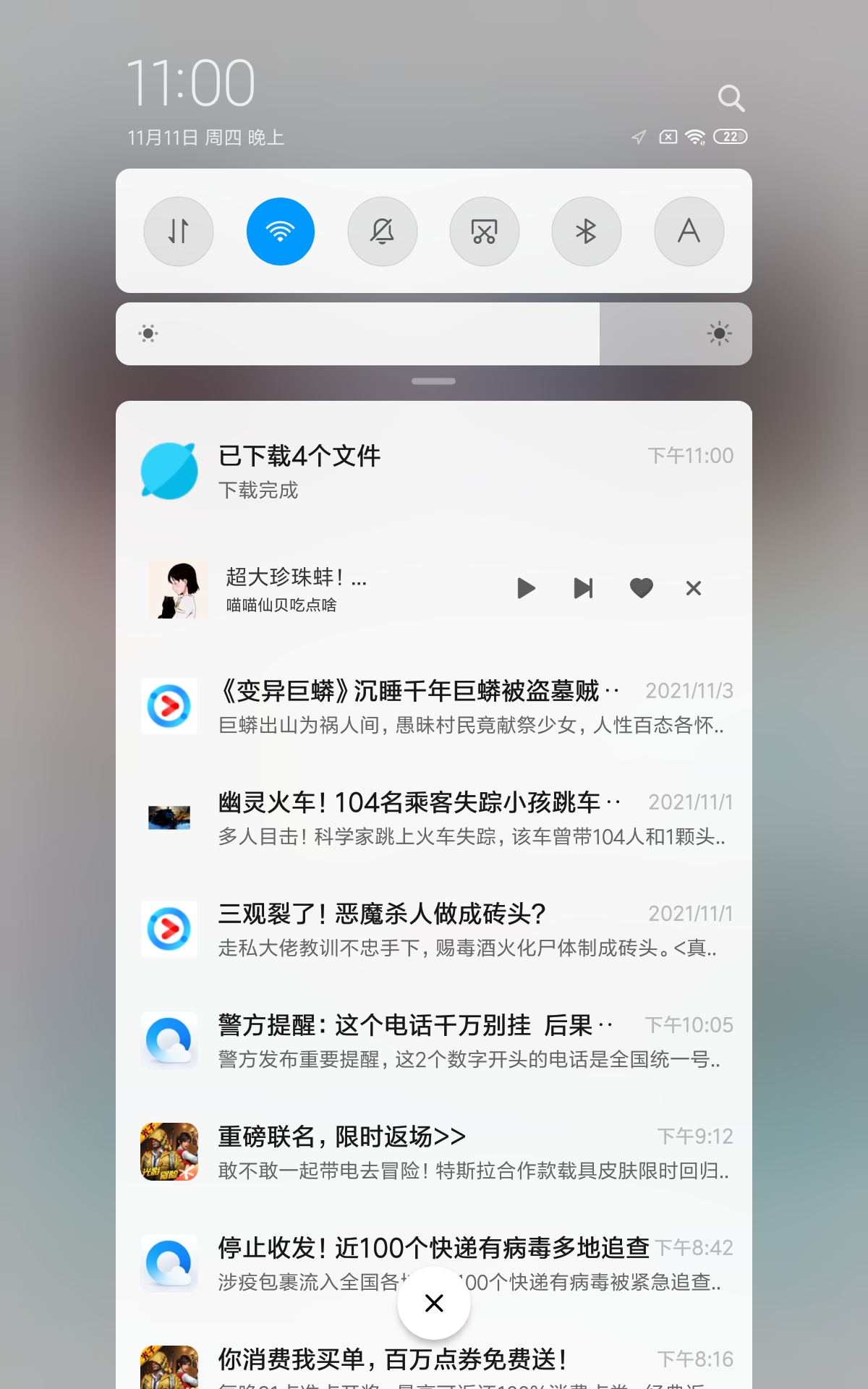Open the 《变异巨蟒》 video notification

pyautogui.click(x=434, y=707)
